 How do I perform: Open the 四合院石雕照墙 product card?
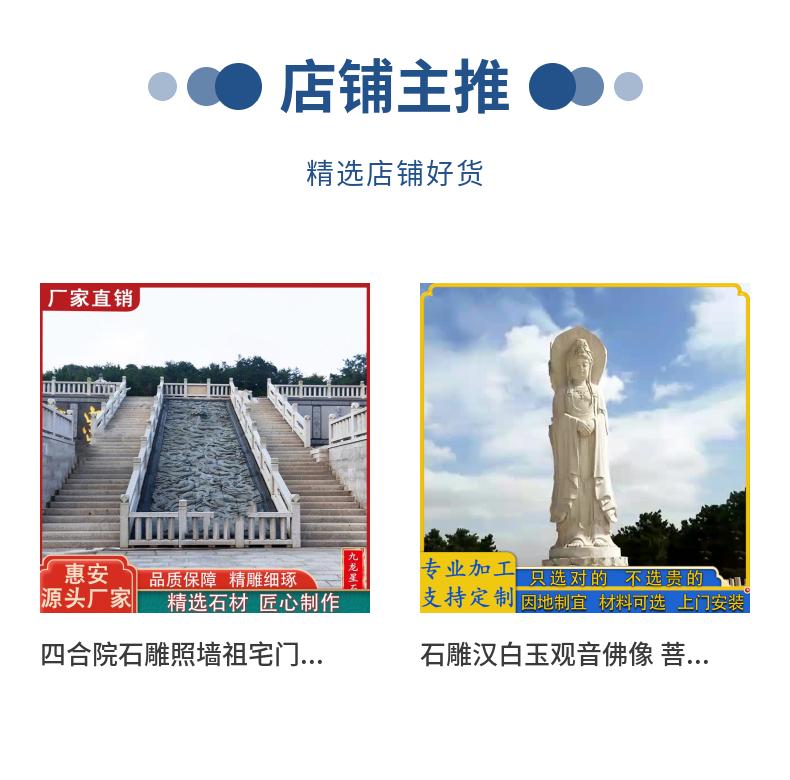(x=205, y=448)
